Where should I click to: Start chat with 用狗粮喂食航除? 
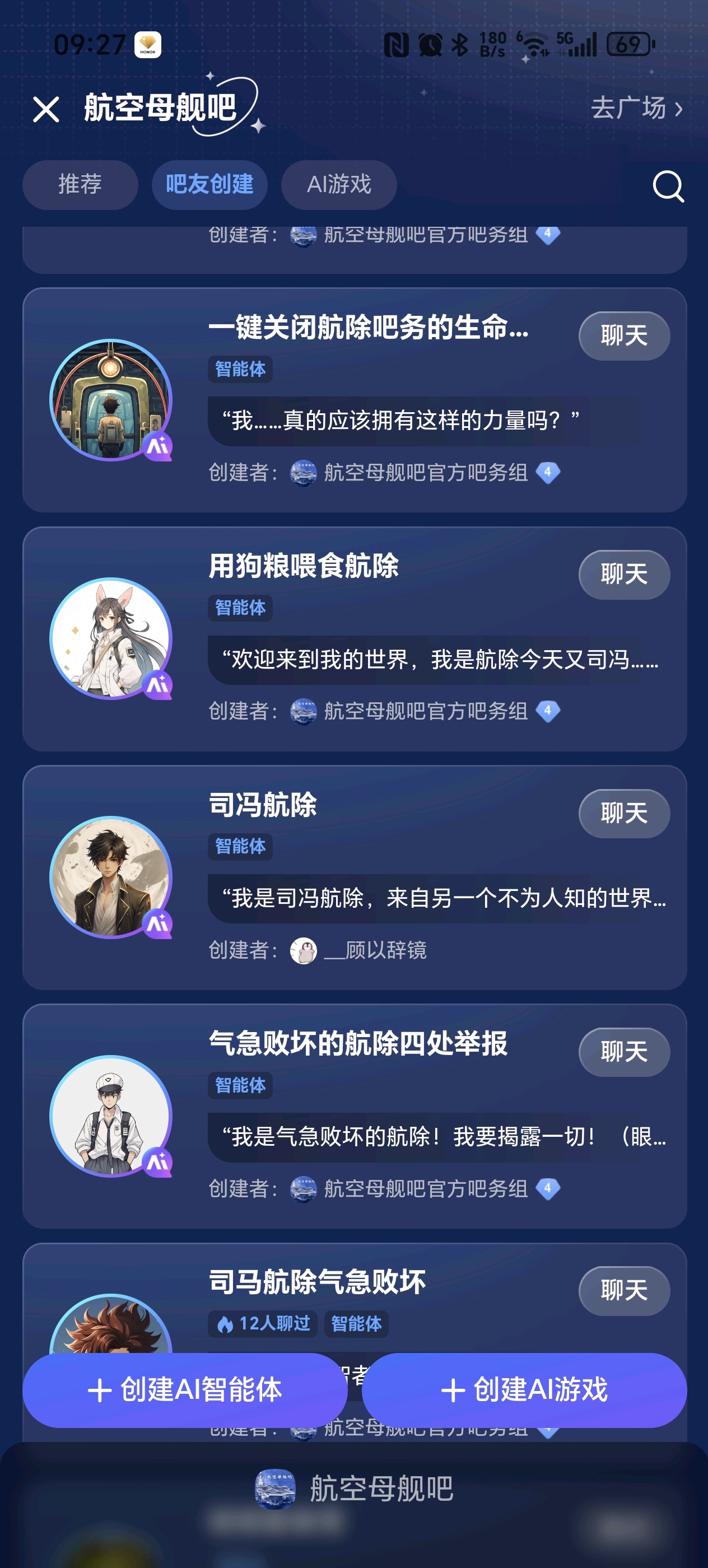pyautogui.click(x=623, y=575)
